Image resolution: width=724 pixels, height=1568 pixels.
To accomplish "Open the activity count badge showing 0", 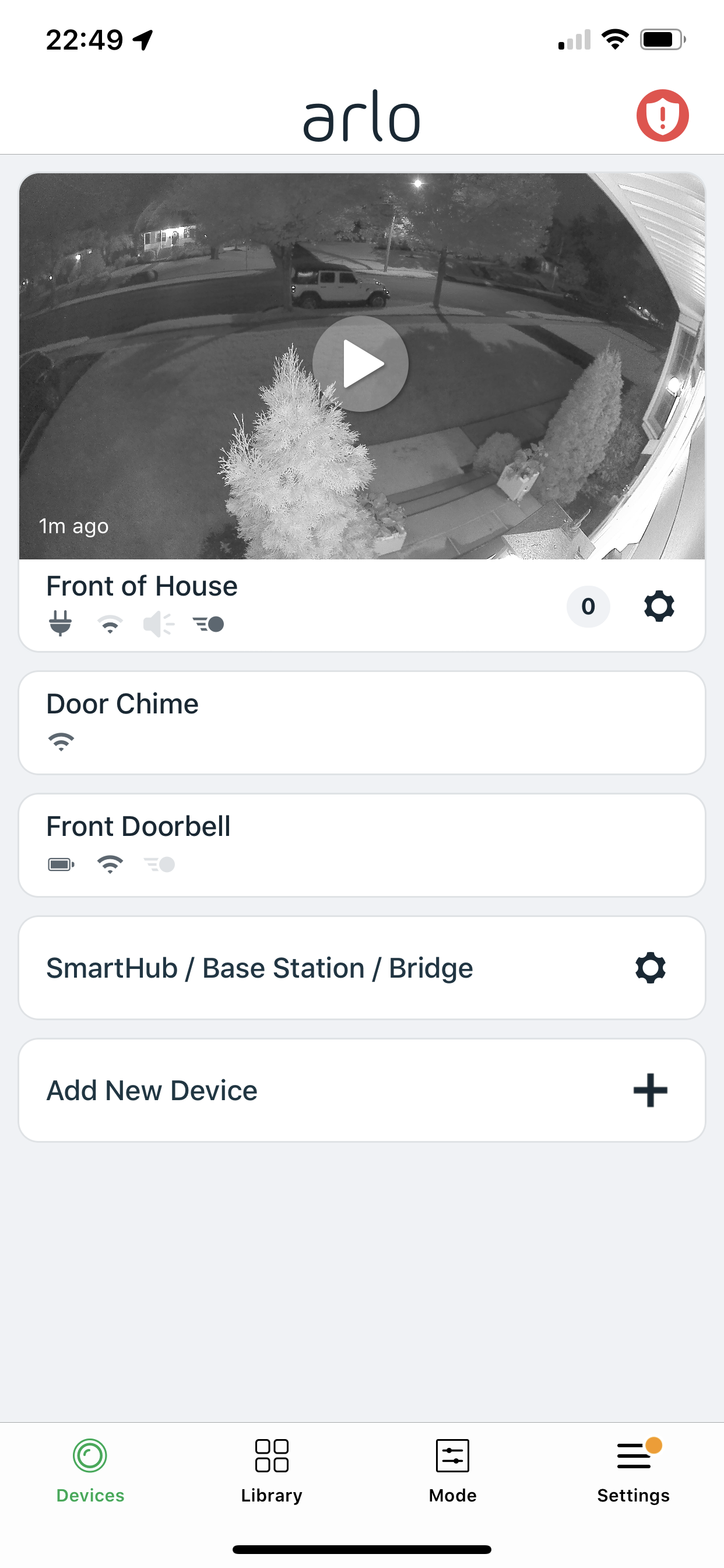I will point(588,606).
